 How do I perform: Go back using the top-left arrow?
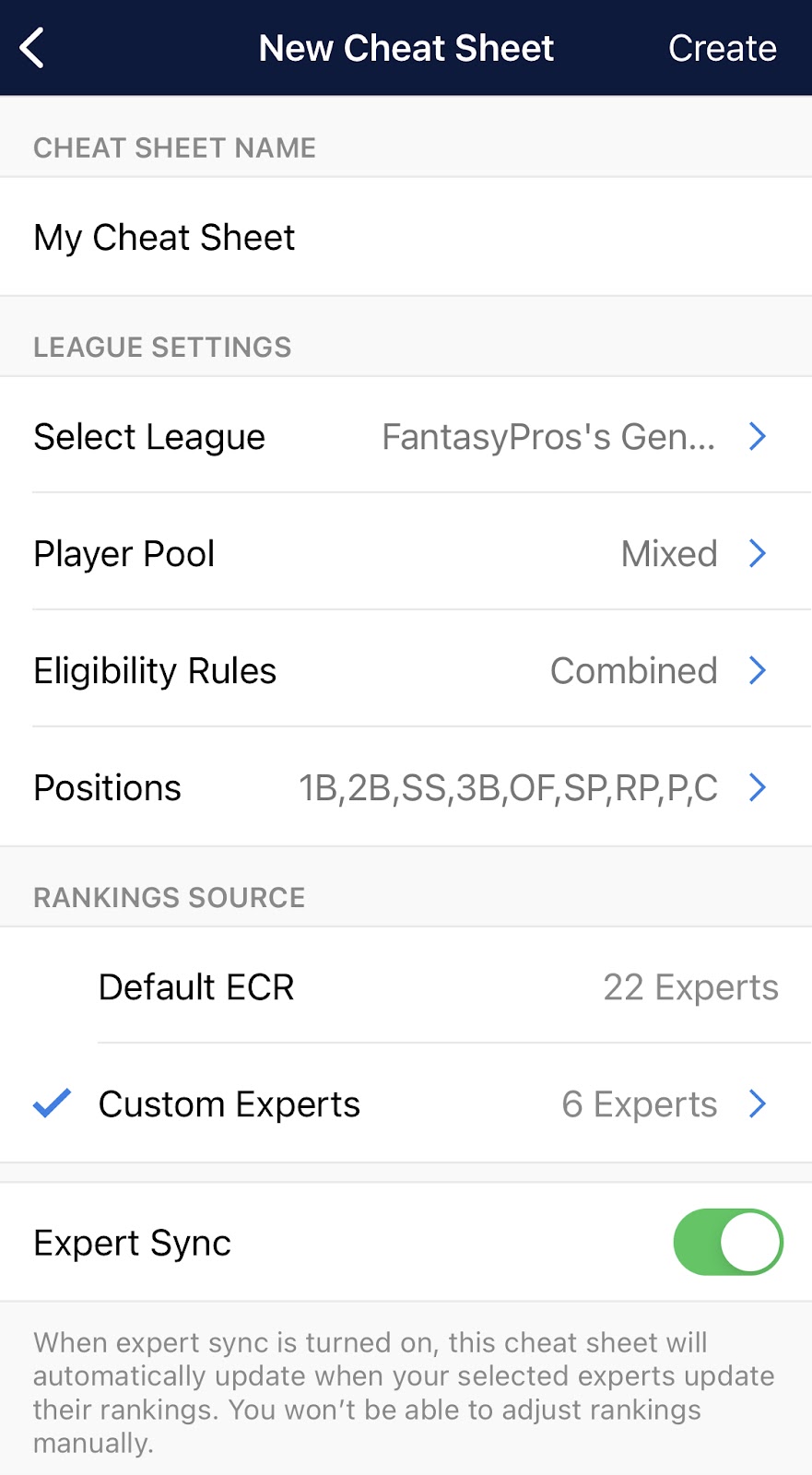point(33,48)
